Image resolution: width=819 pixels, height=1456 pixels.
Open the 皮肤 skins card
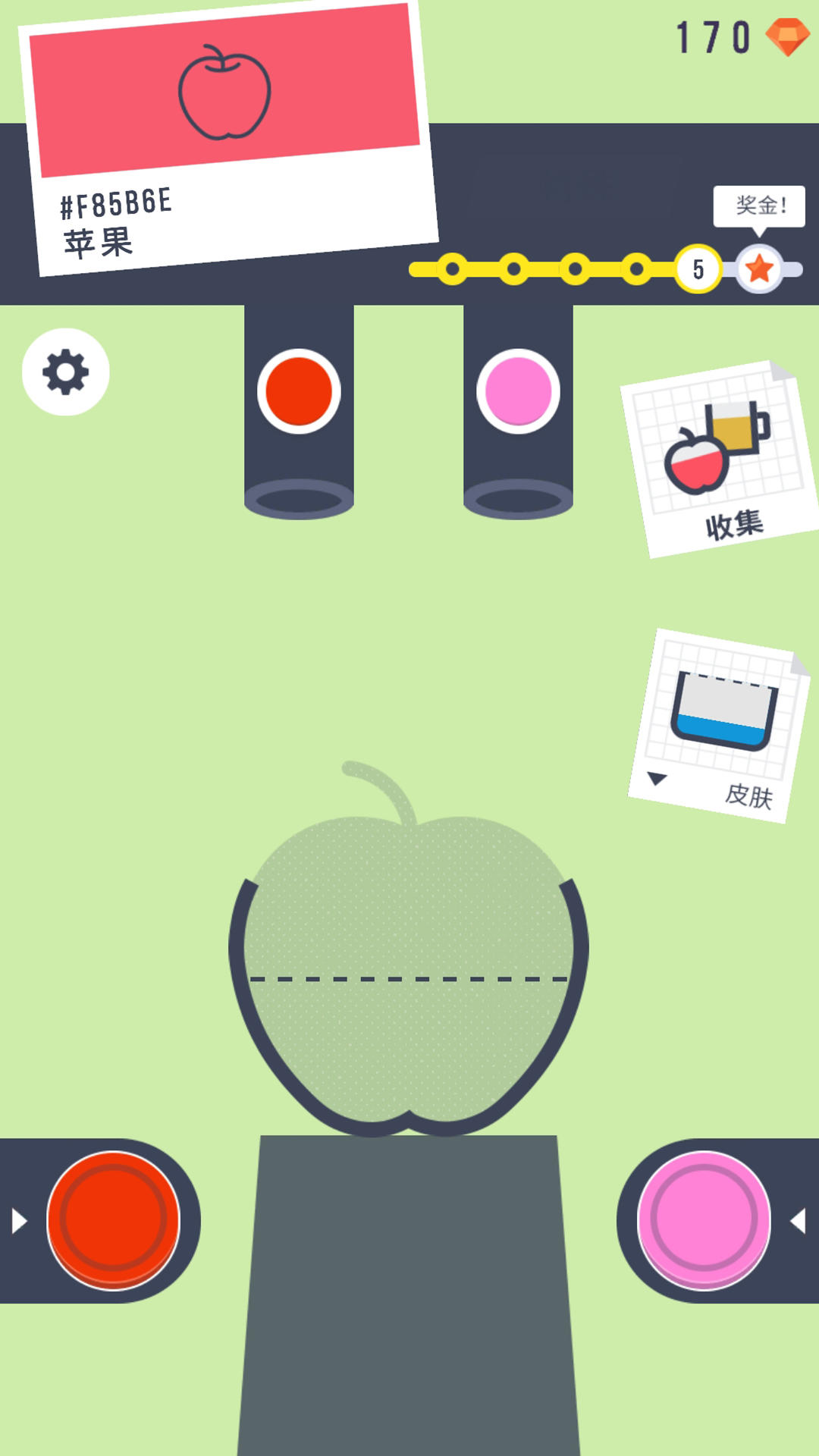719,725
